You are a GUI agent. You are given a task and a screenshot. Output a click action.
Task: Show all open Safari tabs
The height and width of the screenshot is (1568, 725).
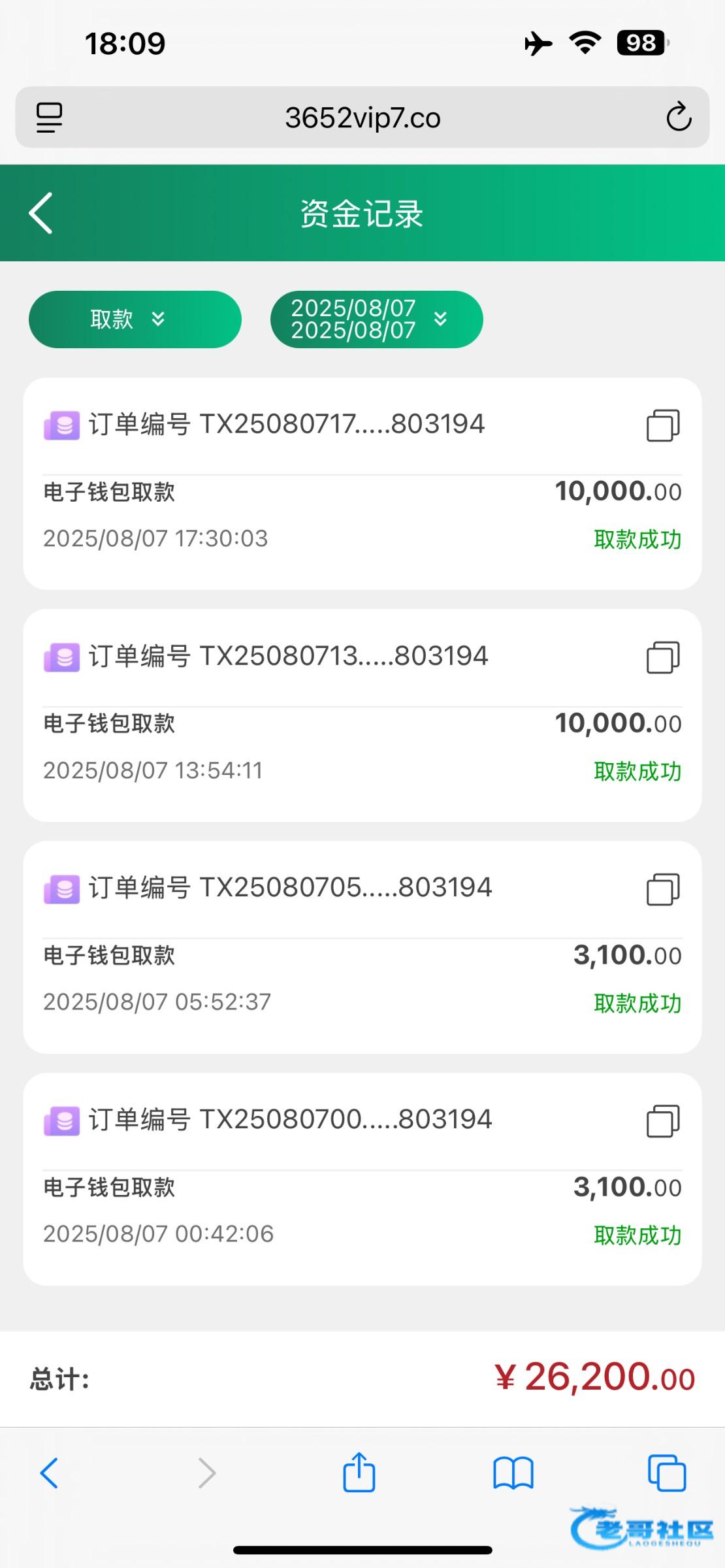point(666,1473)
